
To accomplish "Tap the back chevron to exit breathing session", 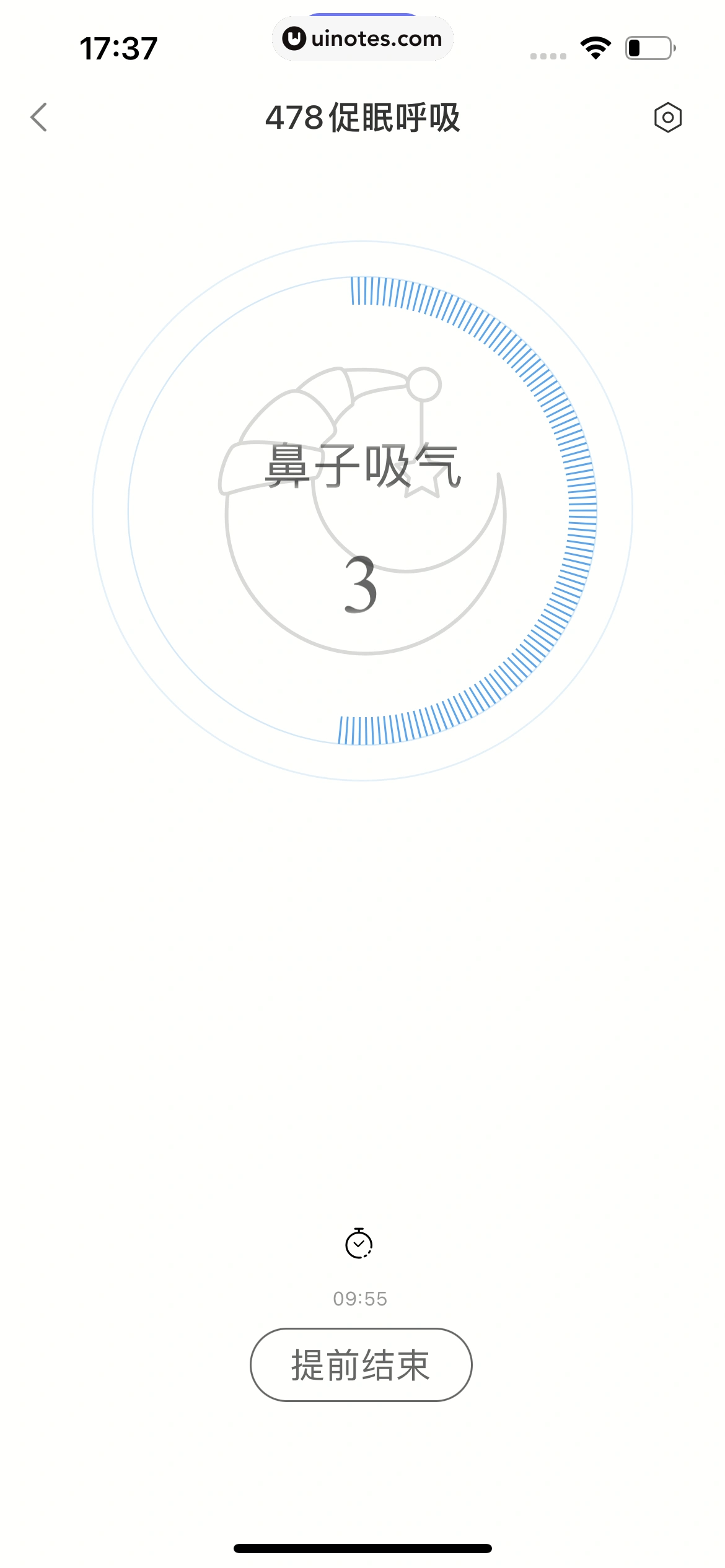I will coord(39,117).
